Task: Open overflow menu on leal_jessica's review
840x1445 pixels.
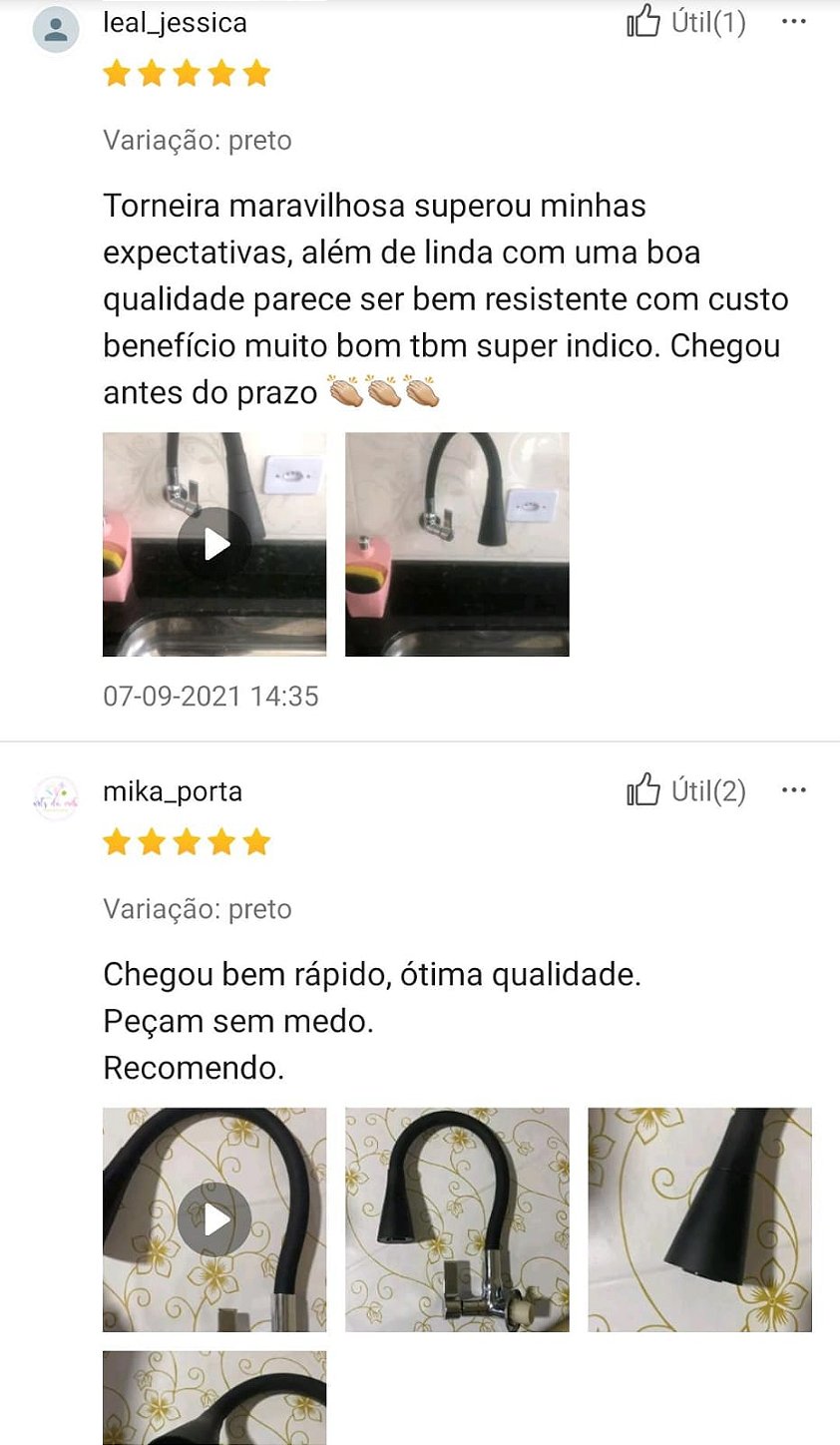Action: tap(793, 22)
